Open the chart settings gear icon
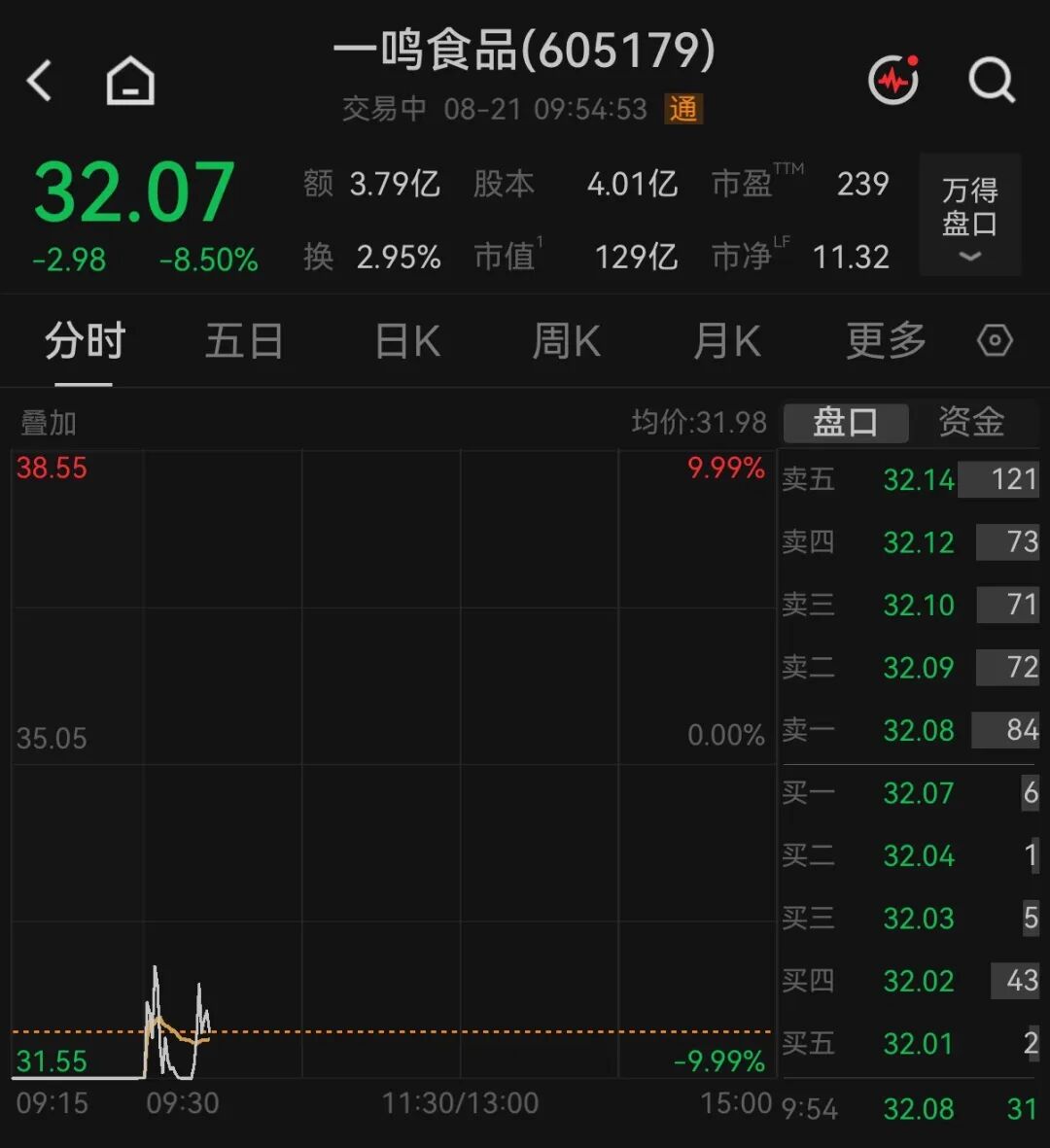 995,340
